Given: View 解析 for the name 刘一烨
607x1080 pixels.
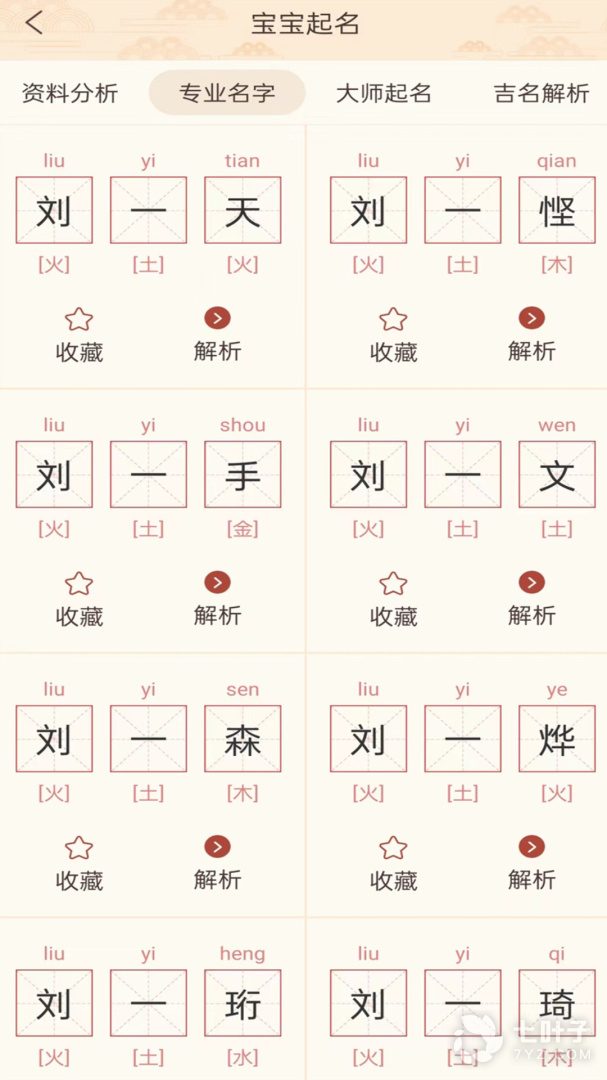Looking at the screenshot, I should click(x=531, y=863).
